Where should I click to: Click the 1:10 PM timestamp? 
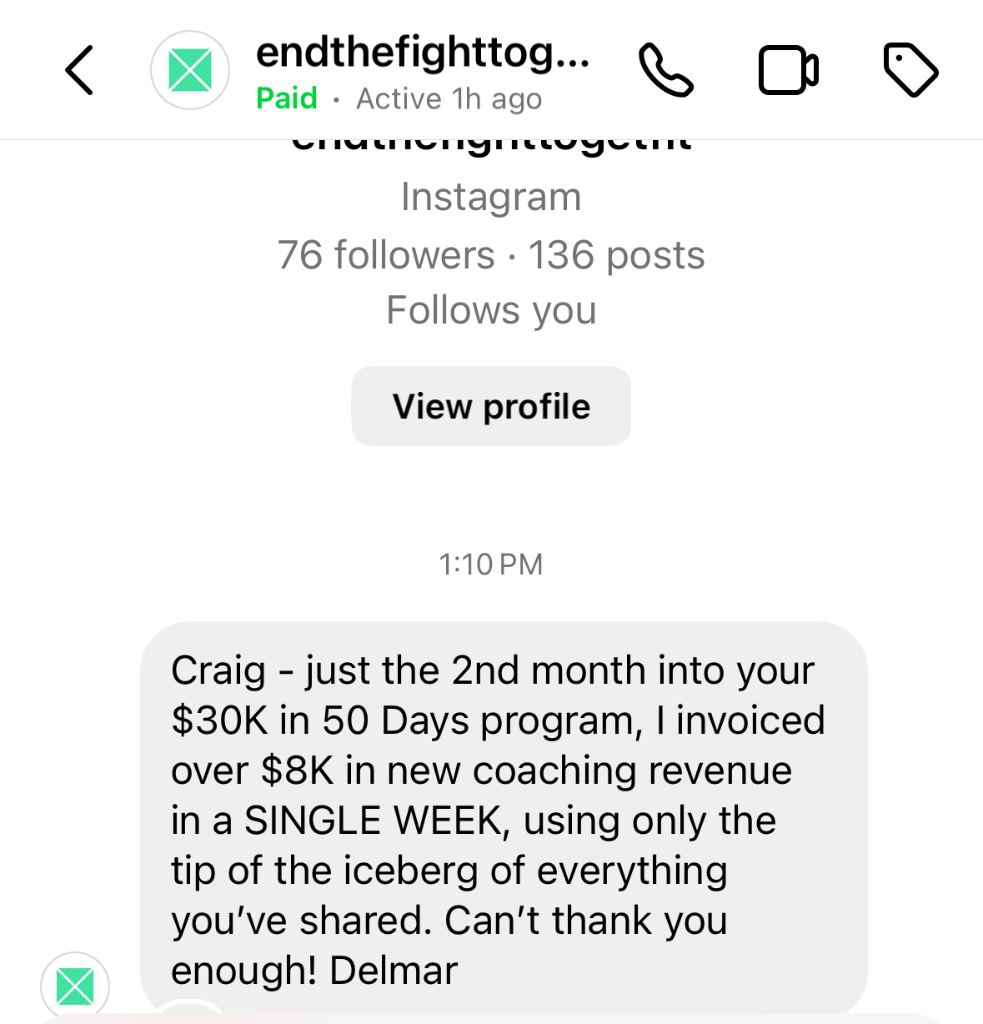pos(491,564)
